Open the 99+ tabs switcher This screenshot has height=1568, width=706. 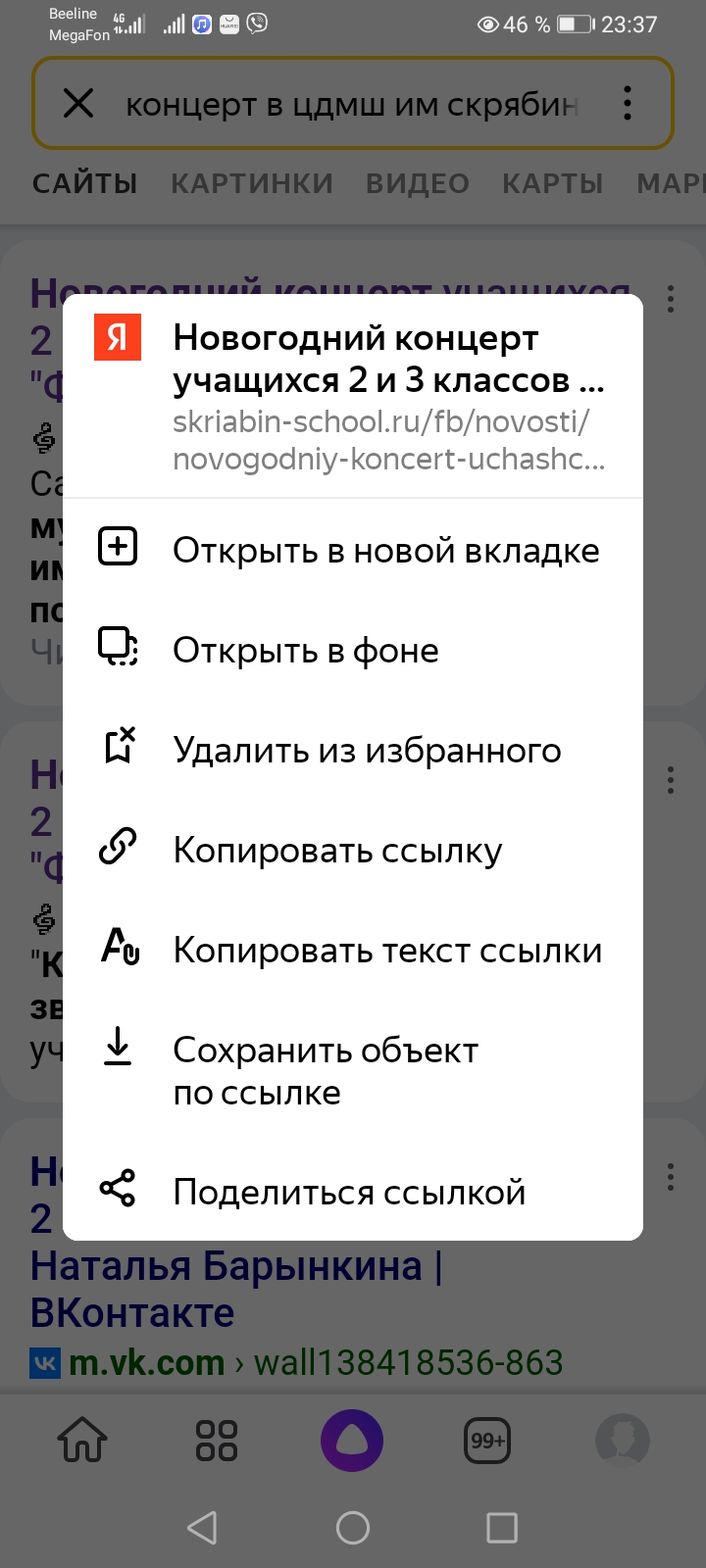point(487,1441)
